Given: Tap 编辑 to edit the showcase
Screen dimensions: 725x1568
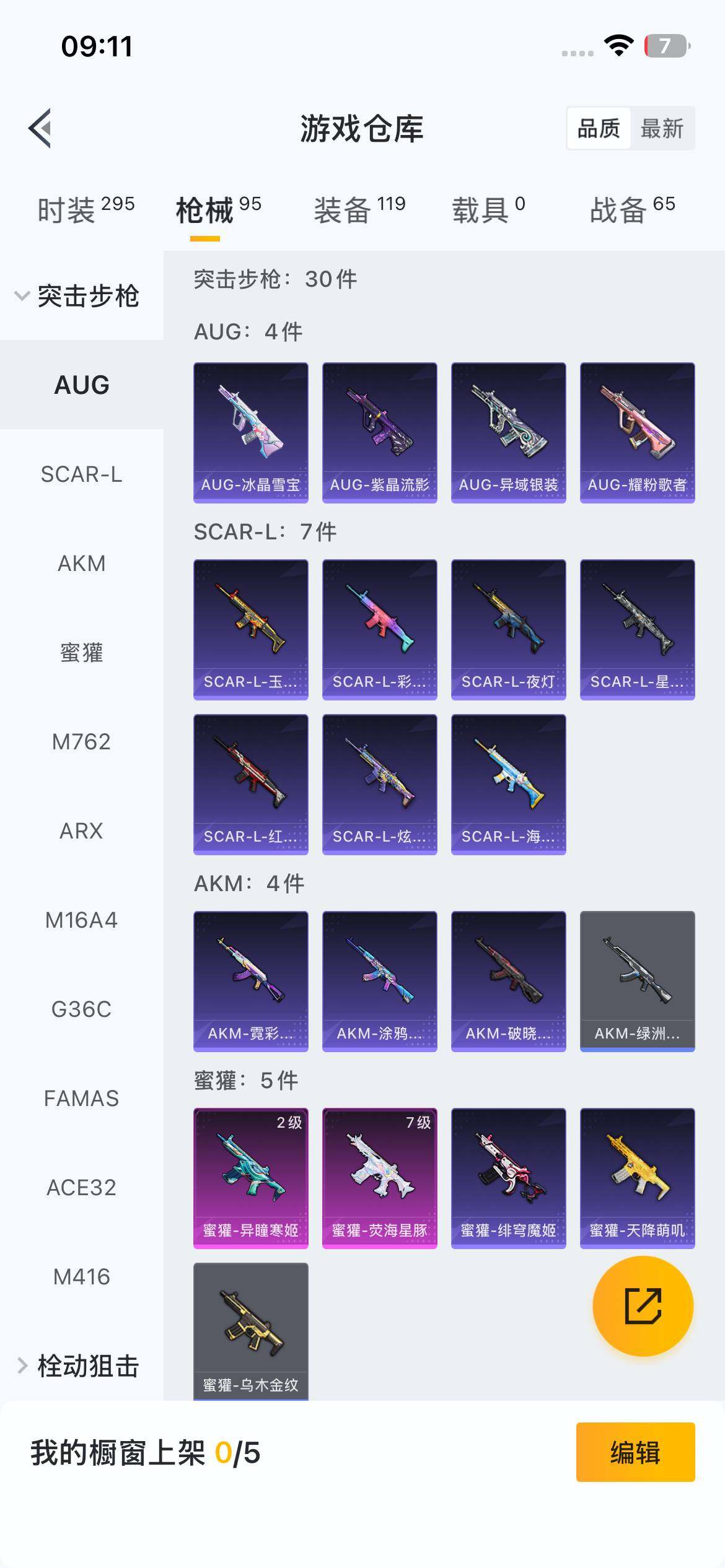Looking at the screenshot, I should (635, 1452).
